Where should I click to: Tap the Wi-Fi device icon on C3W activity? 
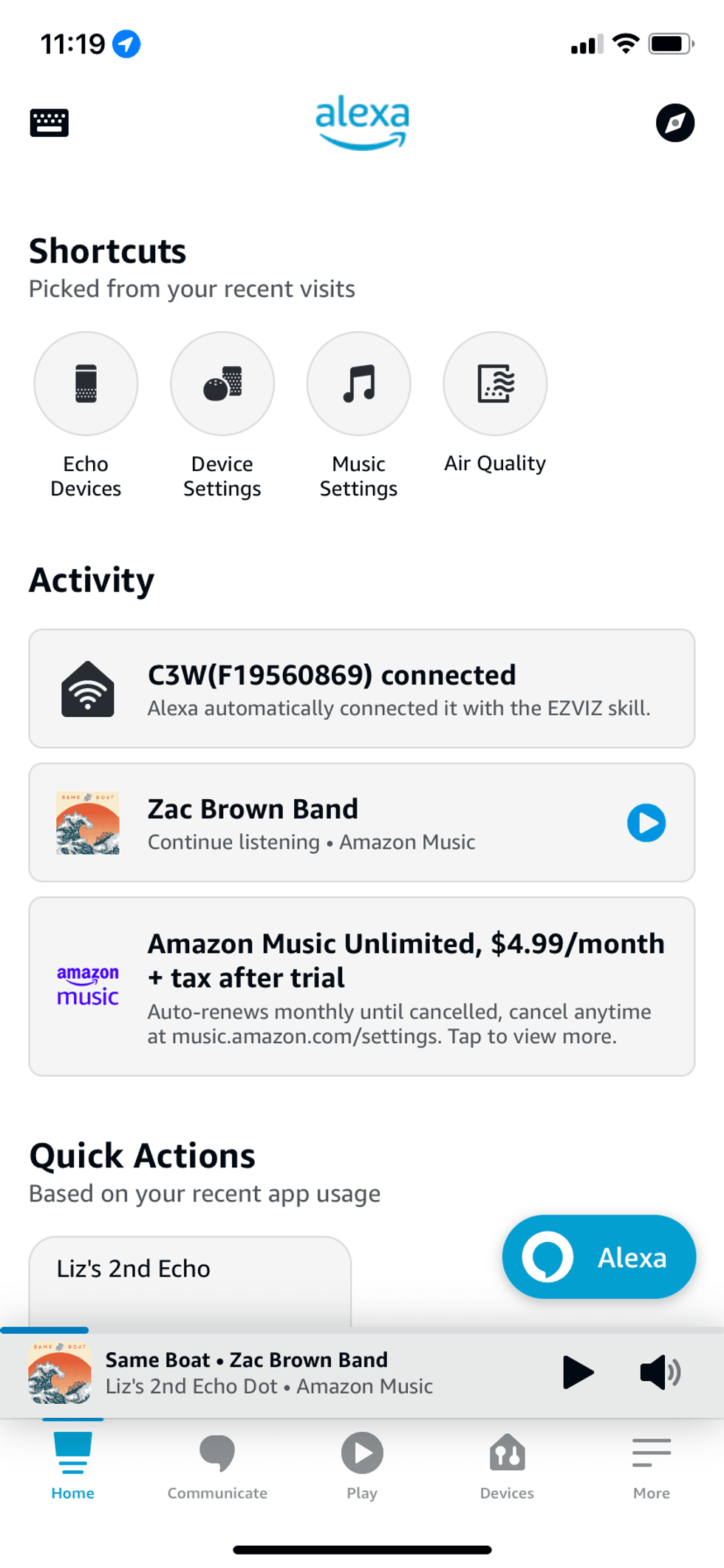tap(86, 689)
